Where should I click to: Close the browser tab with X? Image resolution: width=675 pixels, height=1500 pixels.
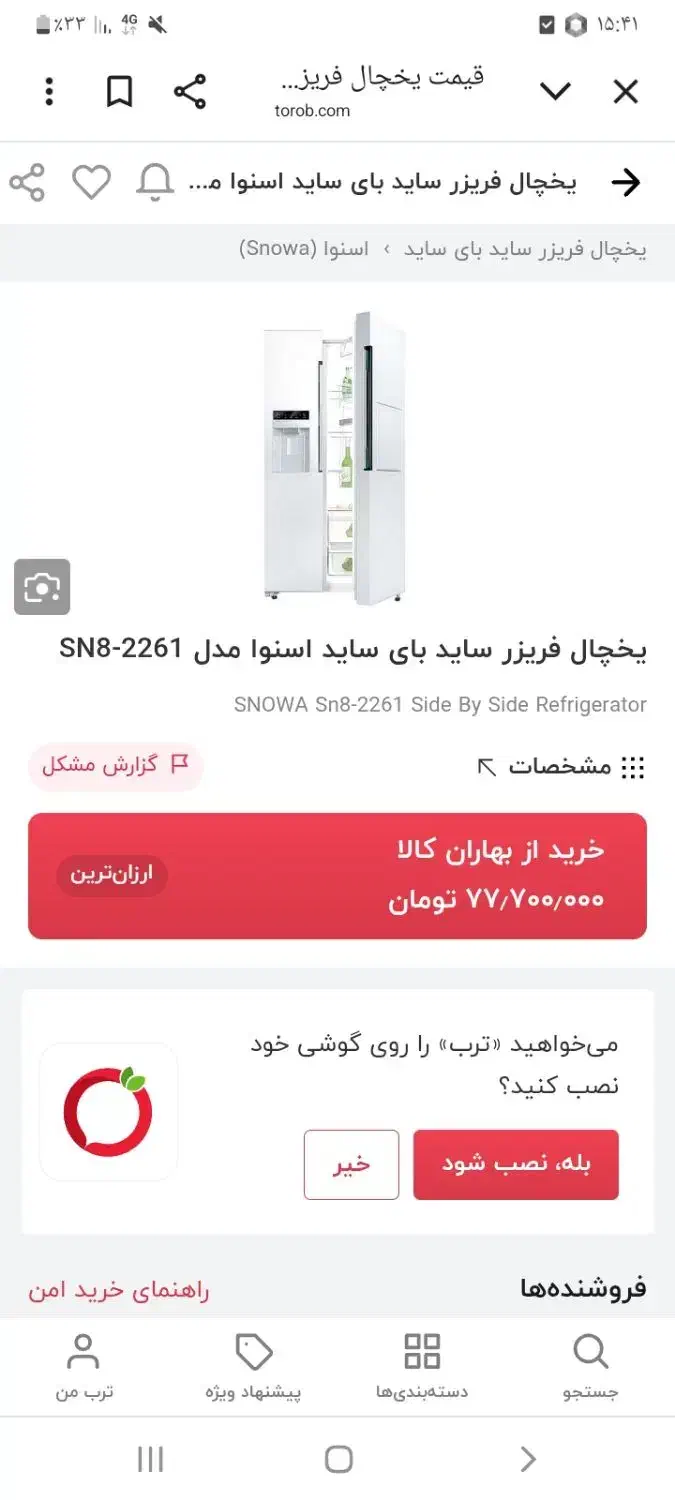pos(625,92)
